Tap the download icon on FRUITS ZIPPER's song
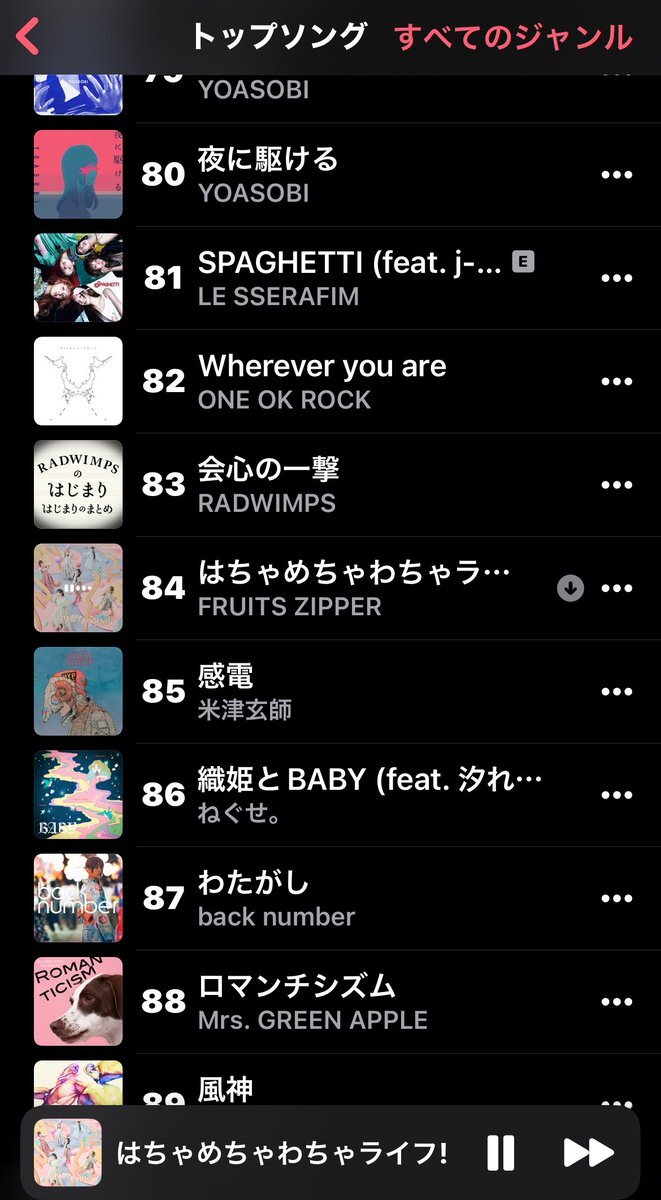Image resolution: width=661 pixels, height=1200 pixels. click(x=570, y=588)
